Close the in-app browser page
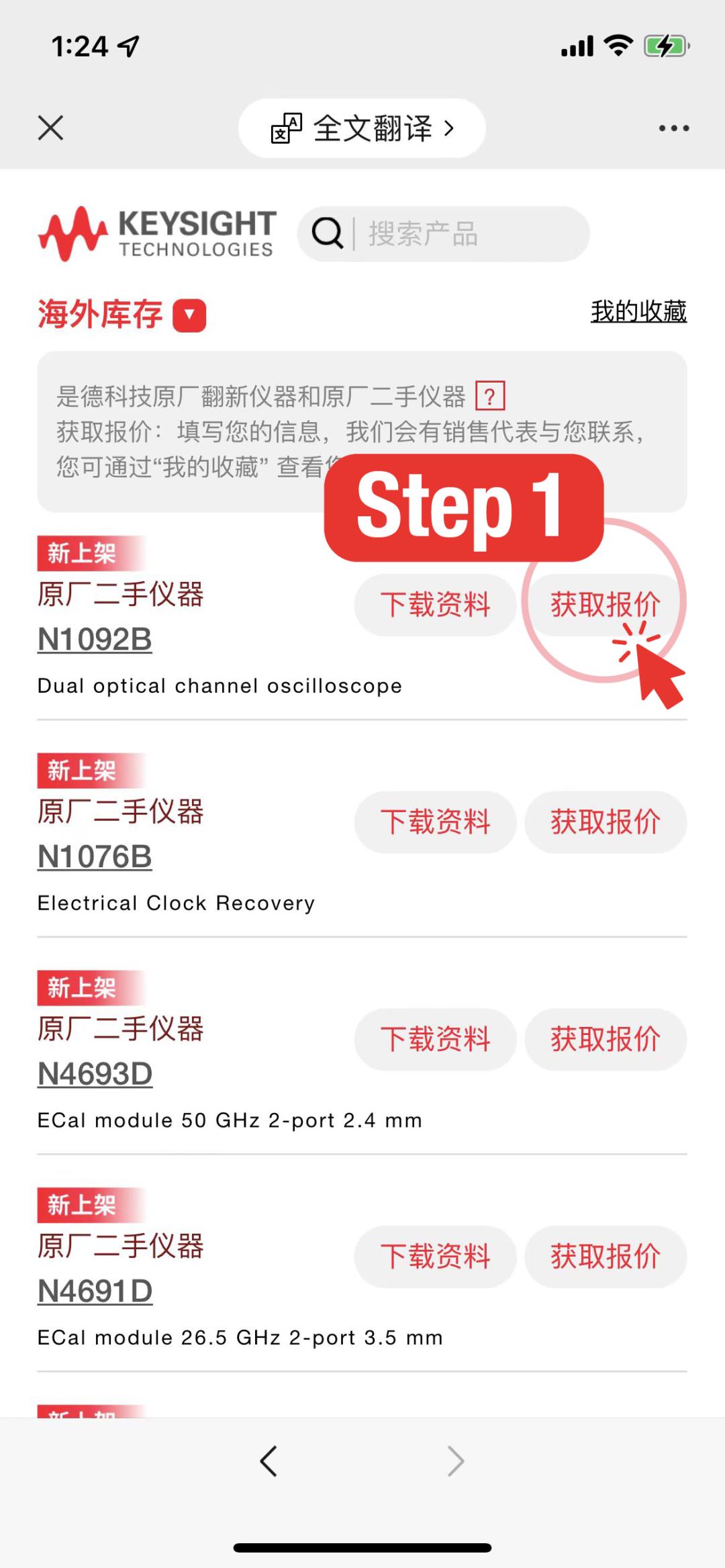The width and height of the screenshot is (725, 1568). pos(50,128)
